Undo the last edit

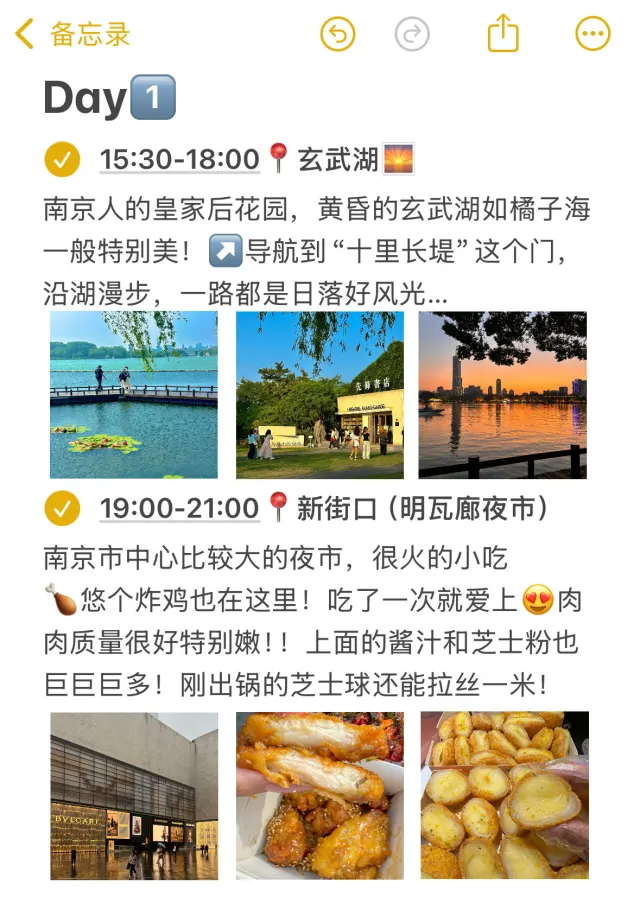(338, 34)
